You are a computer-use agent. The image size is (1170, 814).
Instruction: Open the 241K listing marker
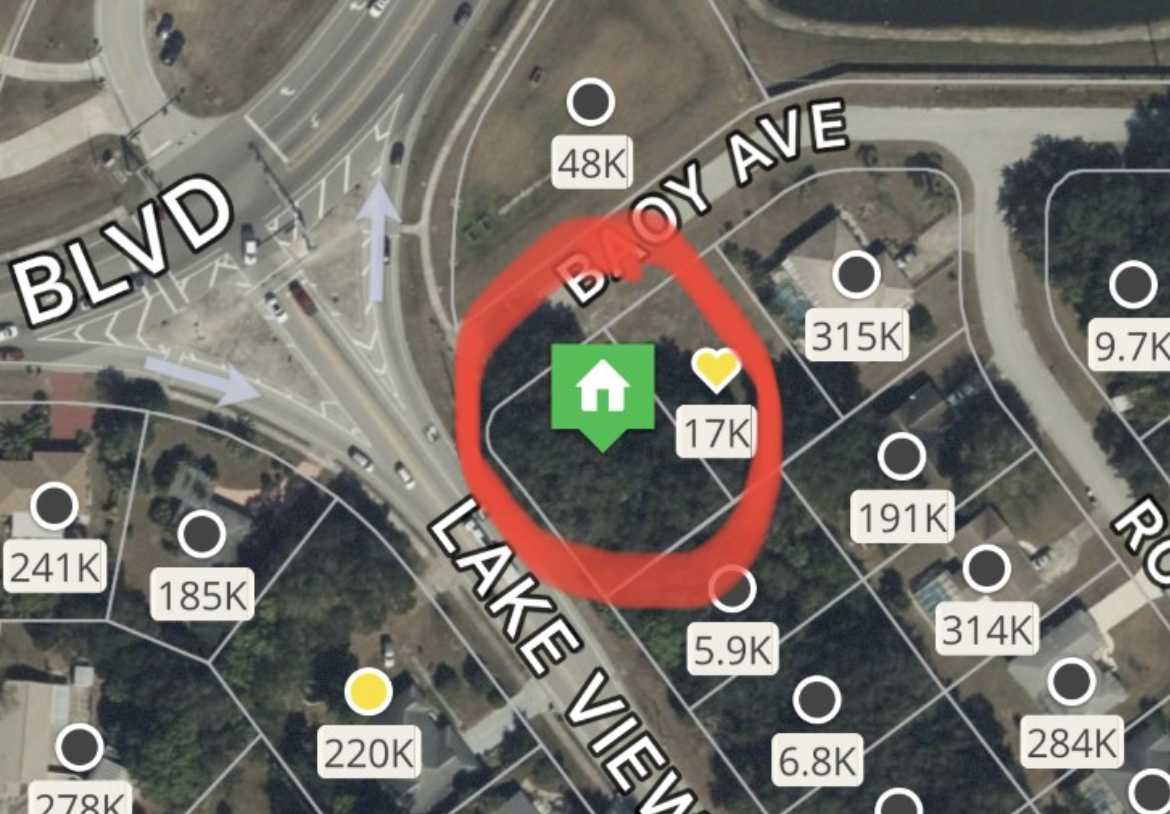(x=54, y=506)
